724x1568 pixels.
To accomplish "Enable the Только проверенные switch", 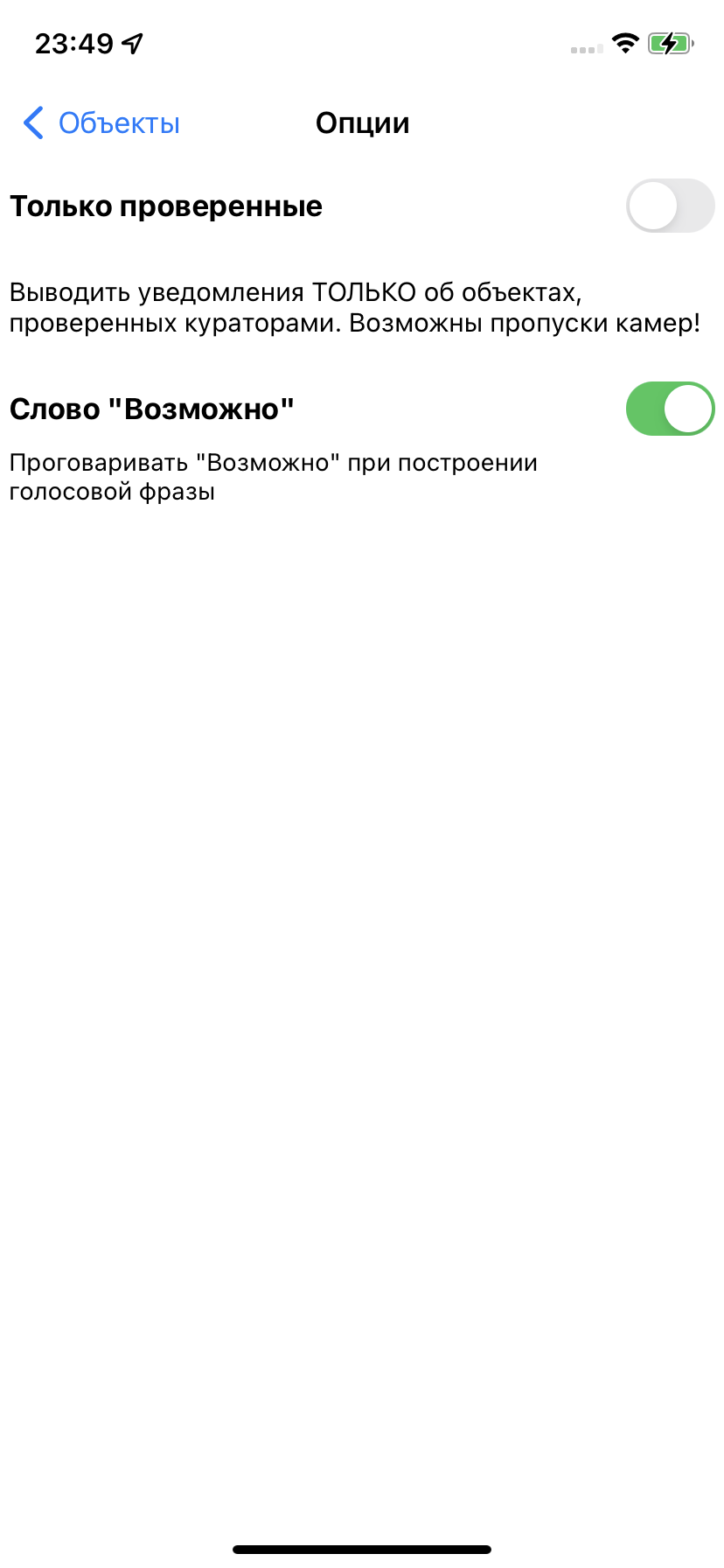I will point(670,206).
